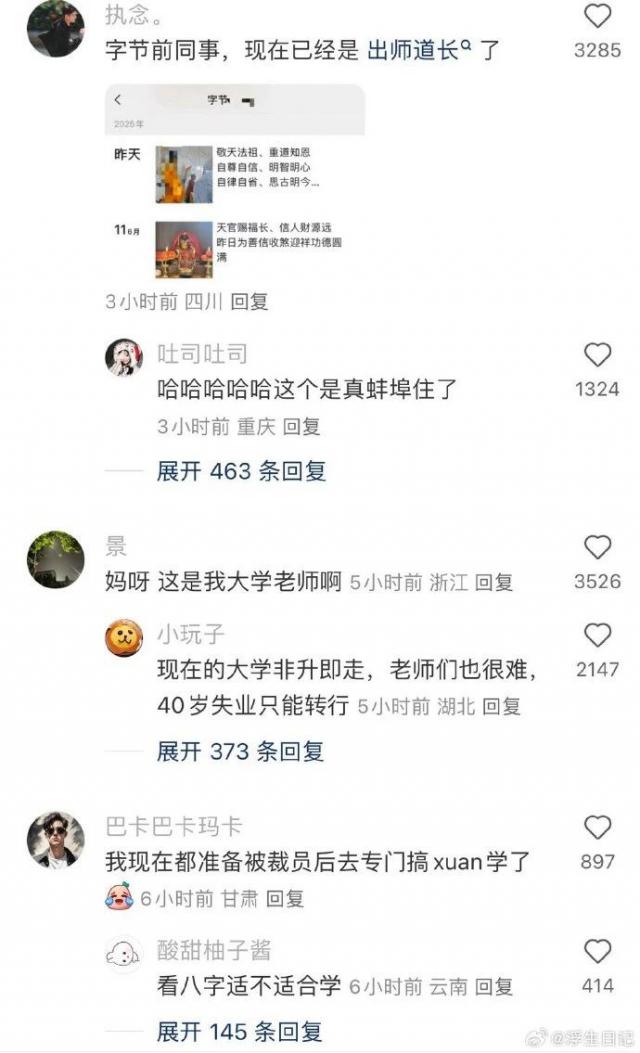Image resolution: width=640 pixels, height=1053 pixels.
Task: Expand the 145 replies
Action: coord(241,1030)
